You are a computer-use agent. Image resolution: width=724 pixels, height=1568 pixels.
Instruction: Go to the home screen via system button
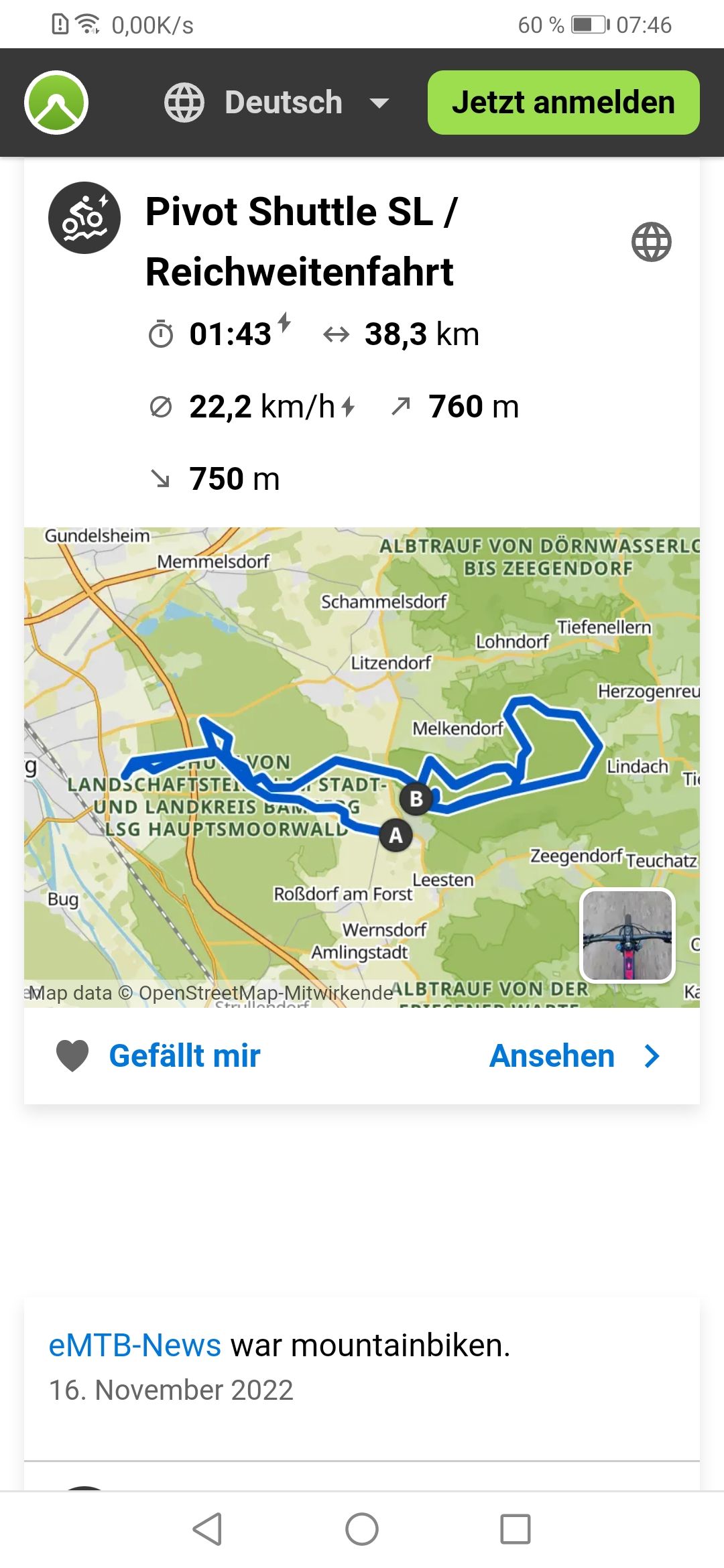tap(362, 1529)
